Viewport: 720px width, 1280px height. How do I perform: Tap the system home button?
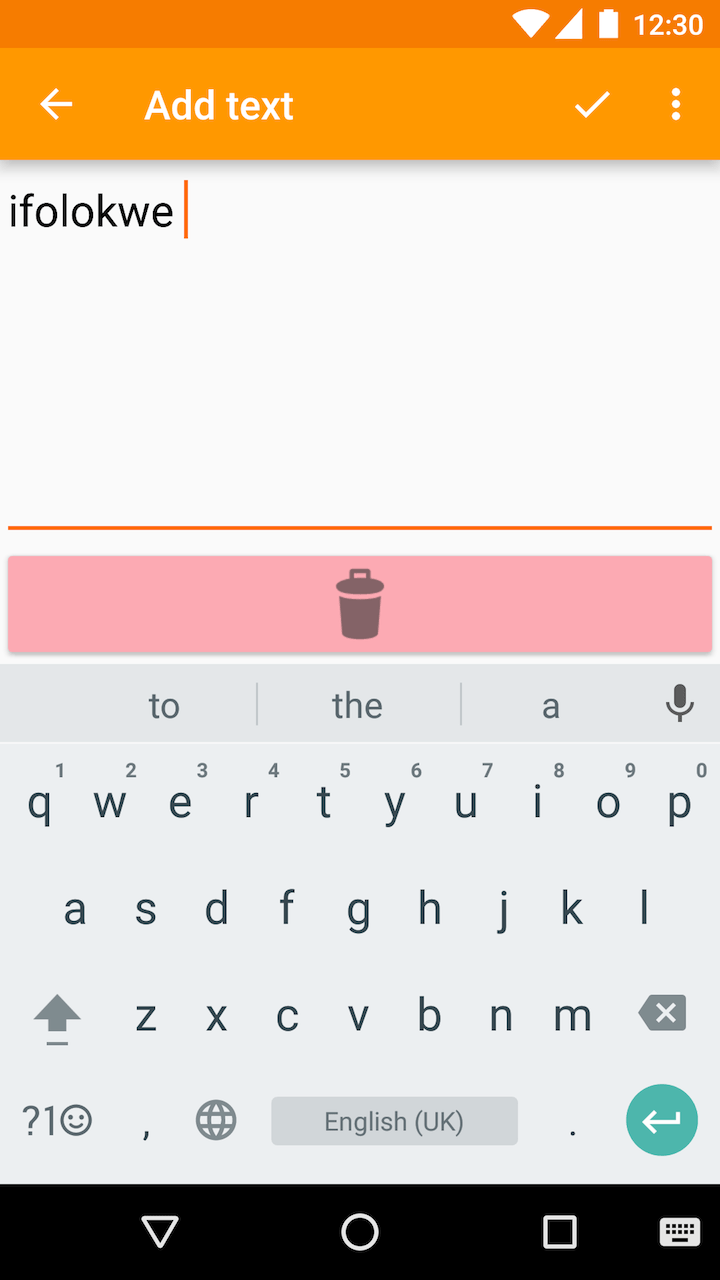coord(360,1232)
